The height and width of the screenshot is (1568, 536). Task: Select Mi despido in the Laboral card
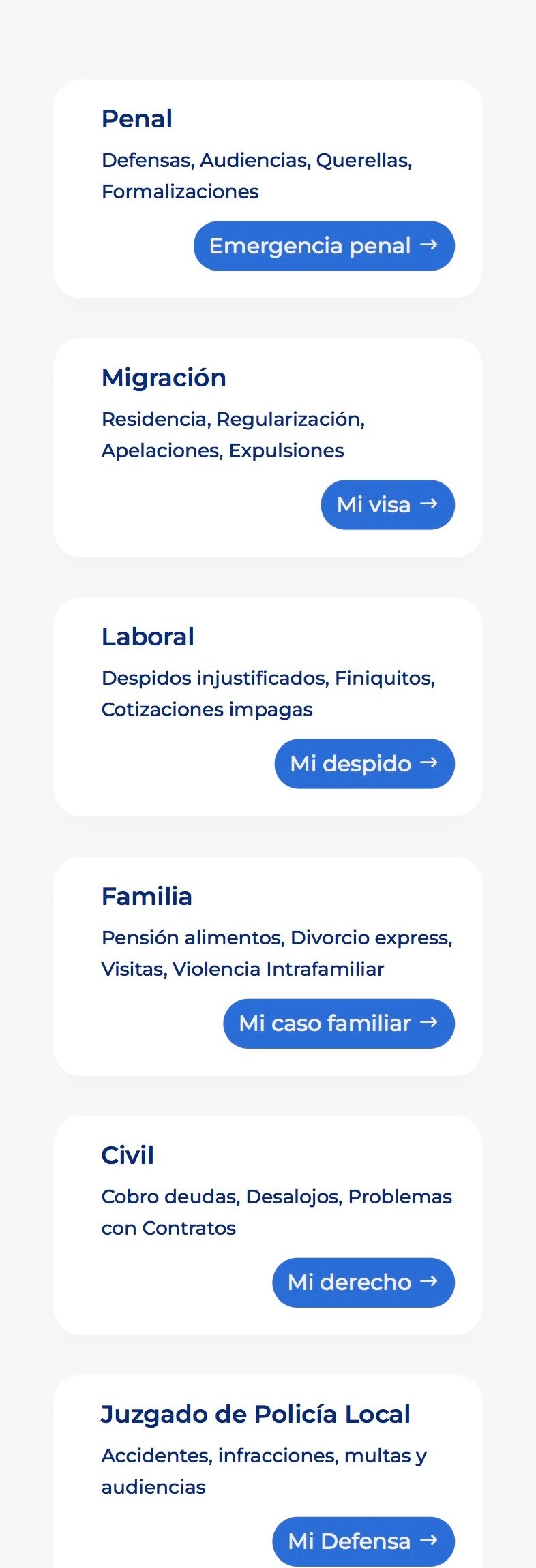point(364,764)
